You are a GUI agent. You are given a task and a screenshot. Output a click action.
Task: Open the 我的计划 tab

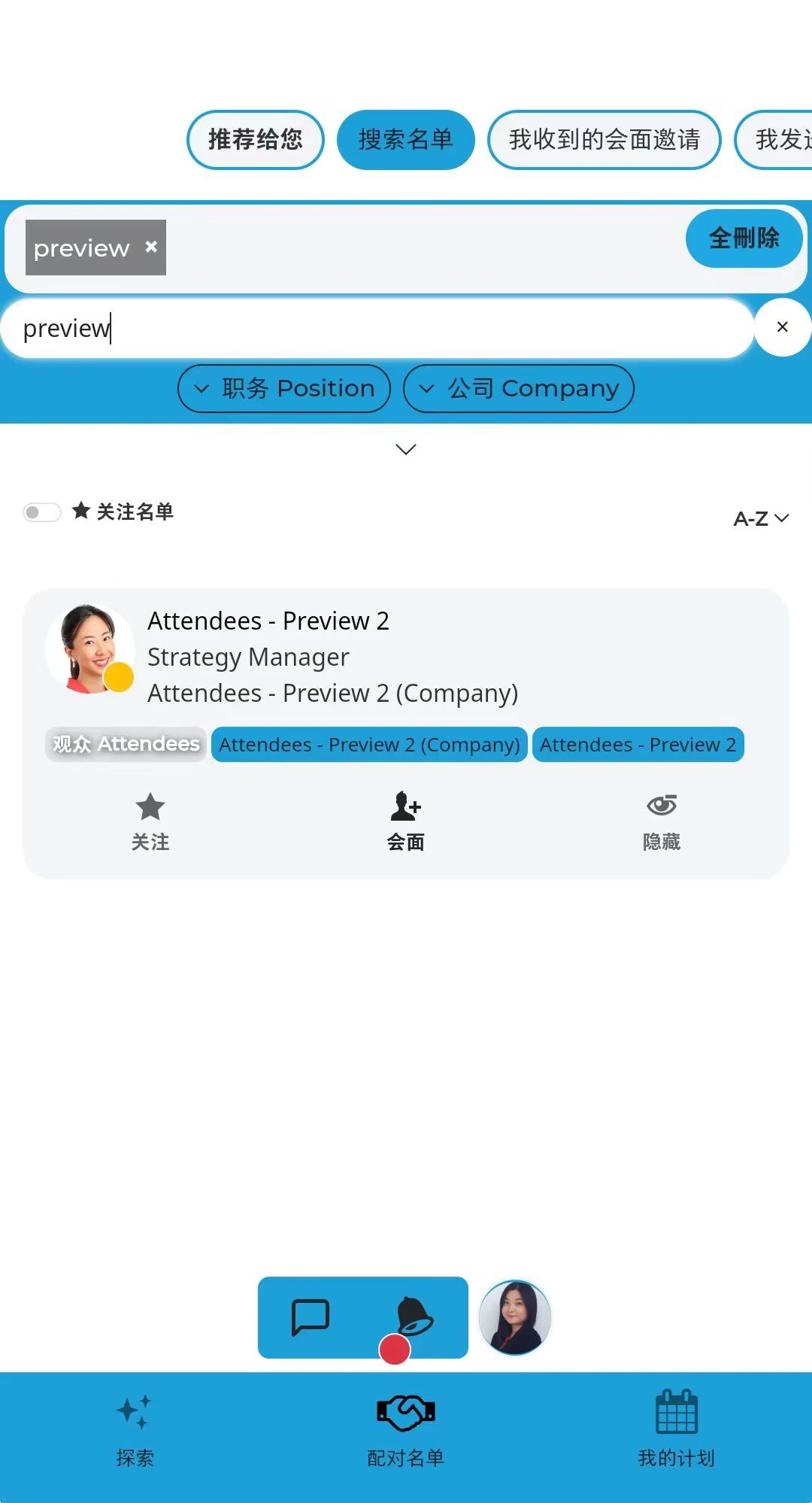[676, 1429]
